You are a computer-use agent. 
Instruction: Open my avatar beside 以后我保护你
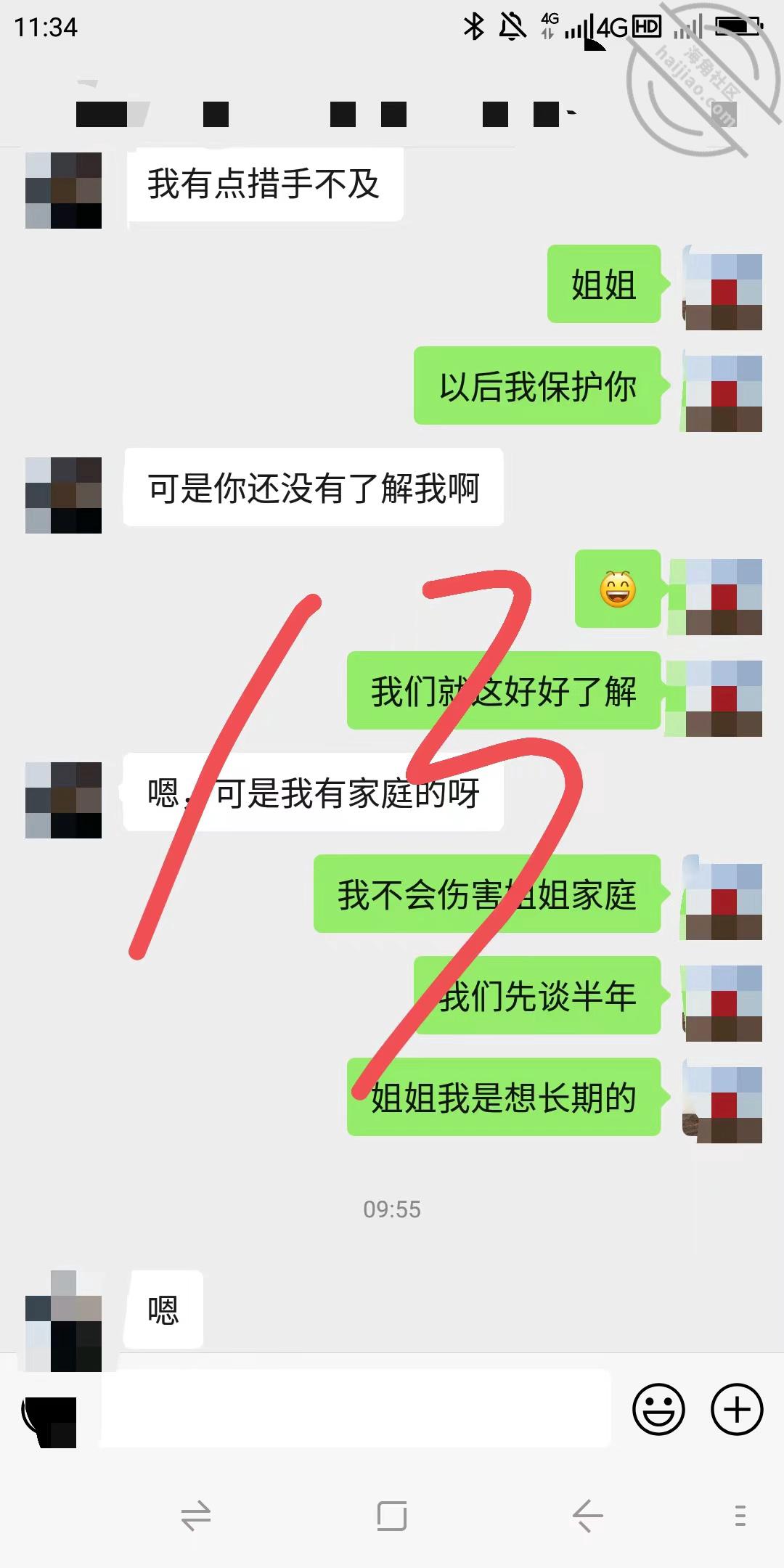tap(724, 393)
